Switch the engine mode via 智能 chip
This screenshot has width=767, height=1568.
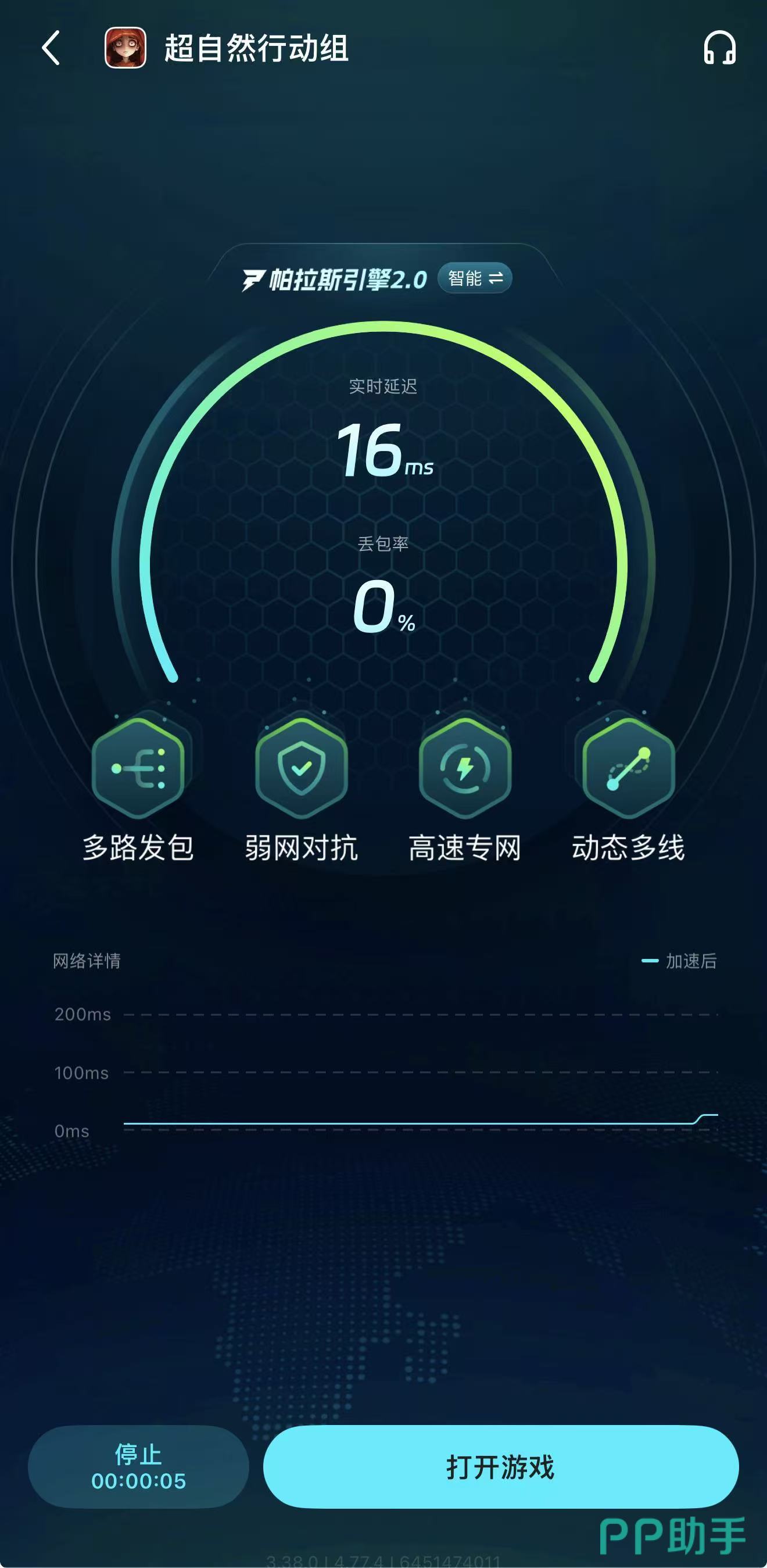tap(475, 279)
